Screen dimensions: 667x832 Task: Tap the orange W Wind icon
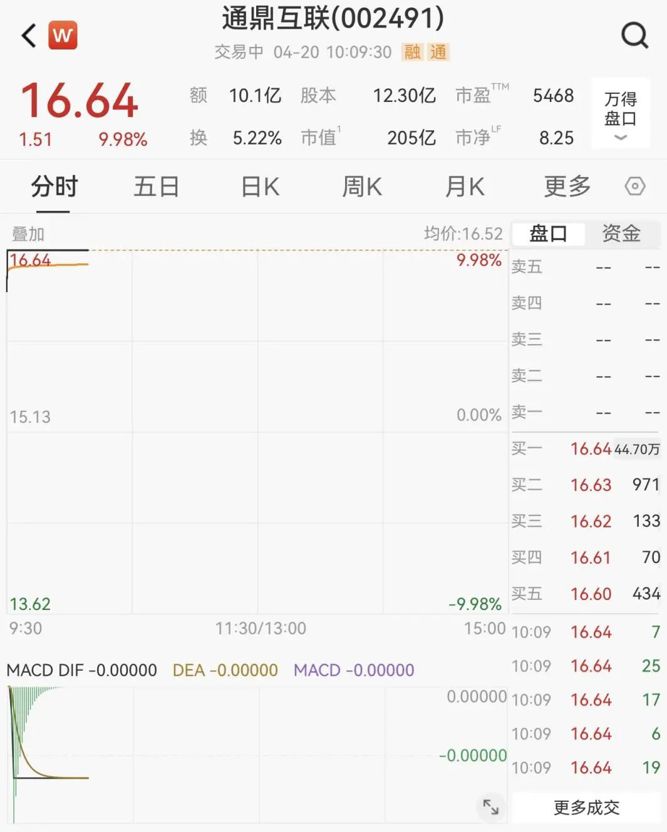tap(63, 36)
